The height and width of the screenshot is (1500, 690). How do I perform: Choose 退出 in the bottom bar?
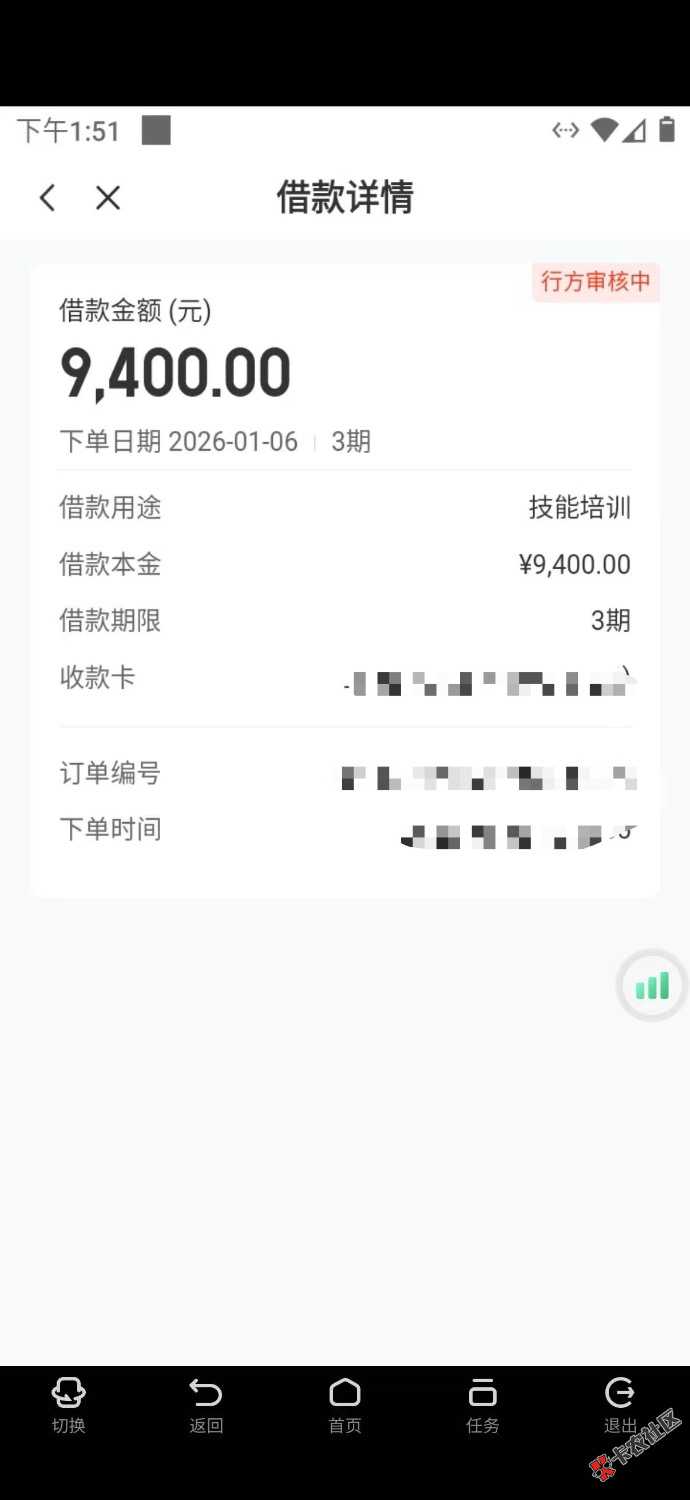(620, 1404)
